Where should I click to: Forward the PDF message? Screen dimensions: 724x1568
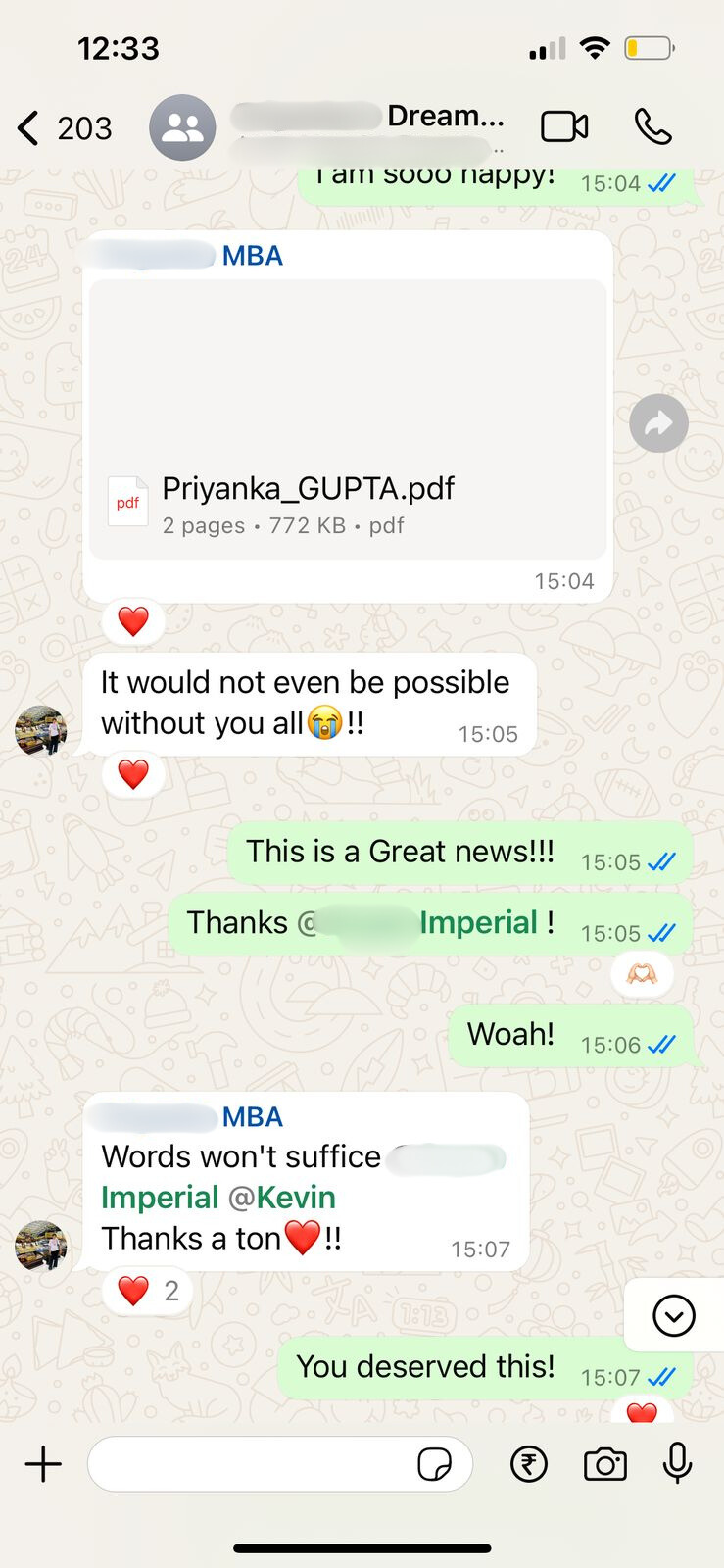[658, 423]
